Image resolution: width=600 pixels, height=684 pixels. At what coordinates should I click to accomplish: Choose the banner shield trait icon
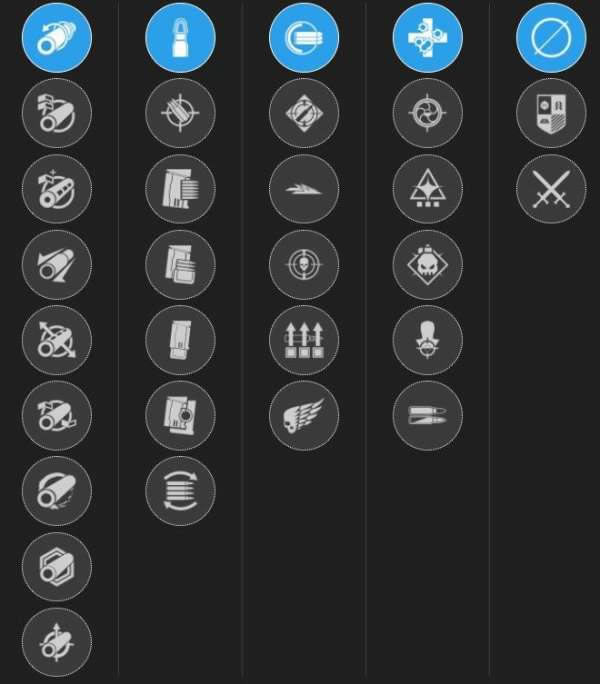pyautogui.click(x=551, y=113)
